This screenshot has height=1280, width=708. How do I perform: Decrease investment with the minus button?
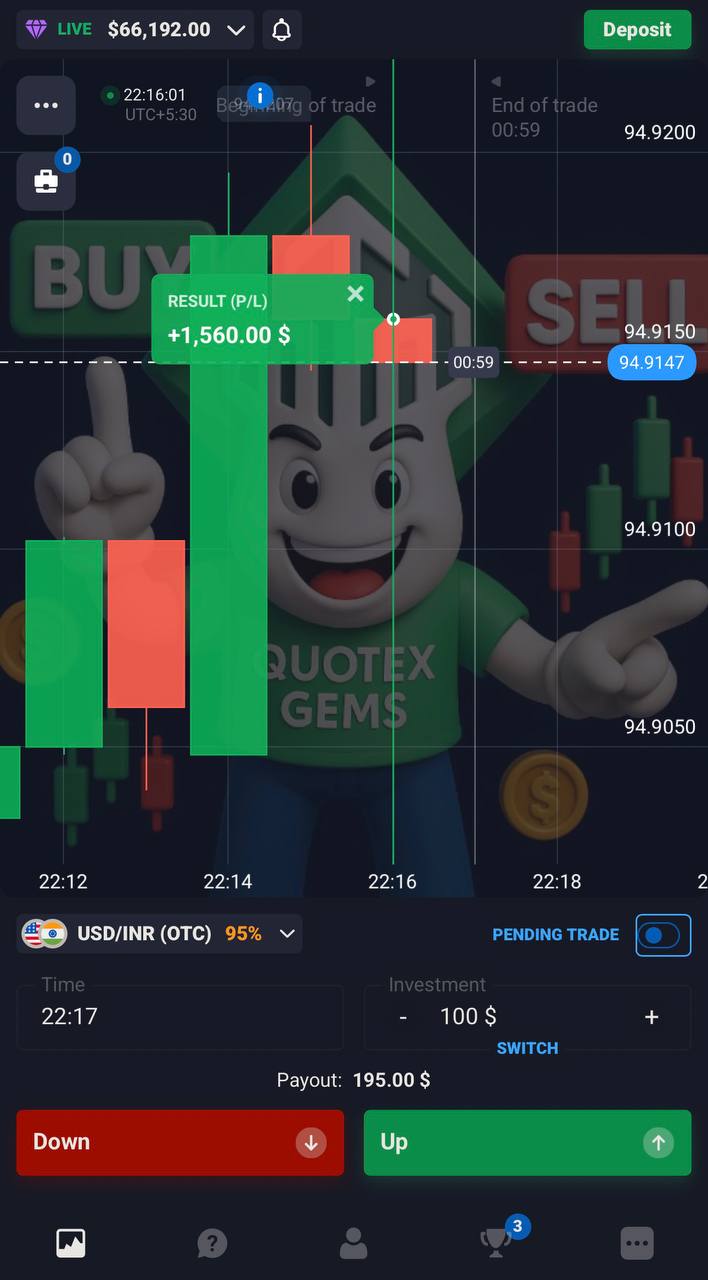403,1017
